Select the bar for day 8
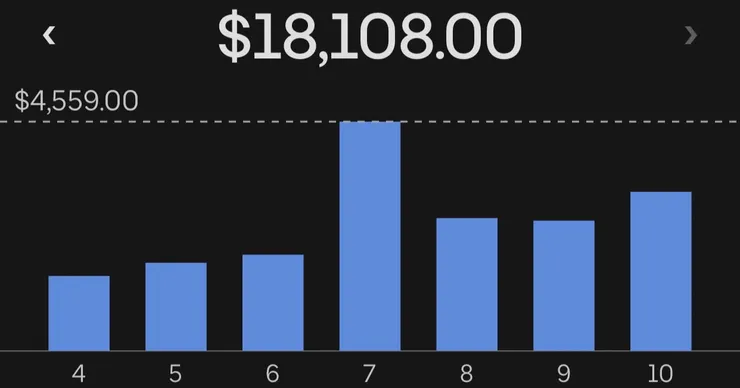 (x=467, y=284)
